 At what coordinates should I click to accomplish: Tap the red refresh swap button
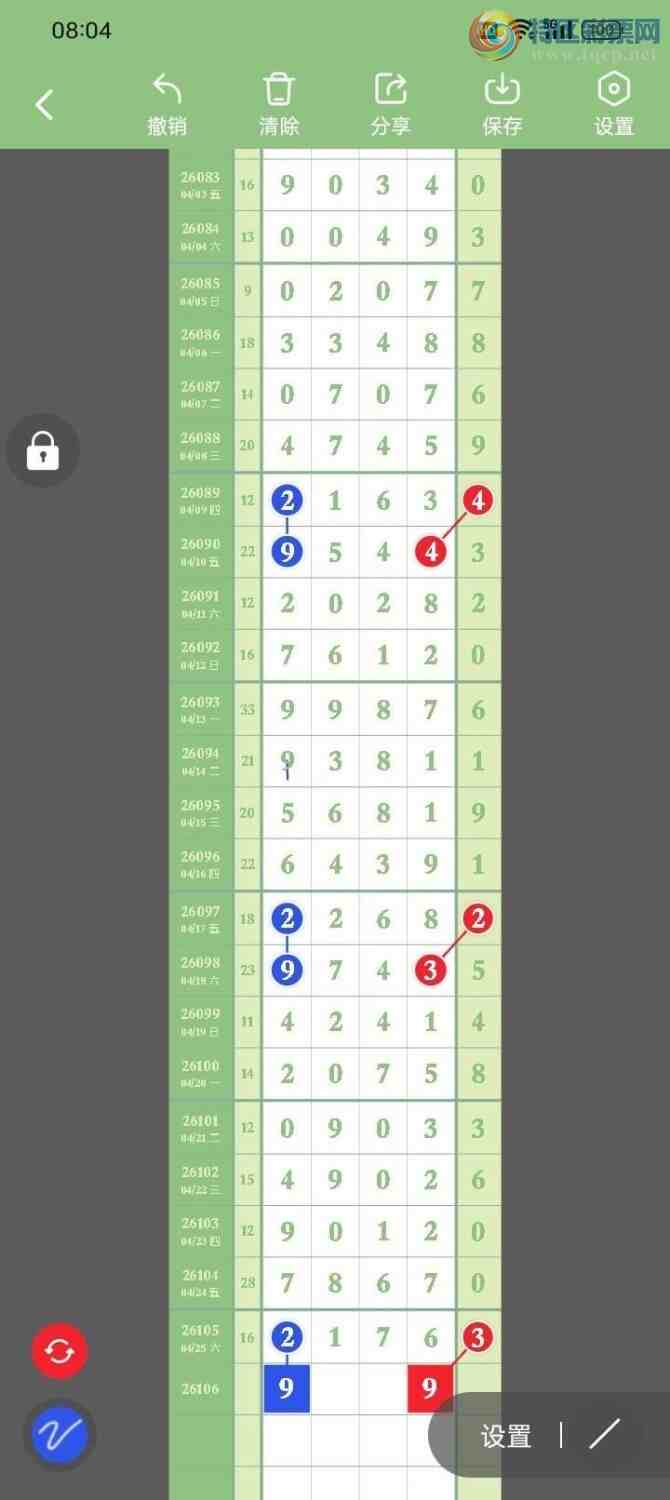60,1352
